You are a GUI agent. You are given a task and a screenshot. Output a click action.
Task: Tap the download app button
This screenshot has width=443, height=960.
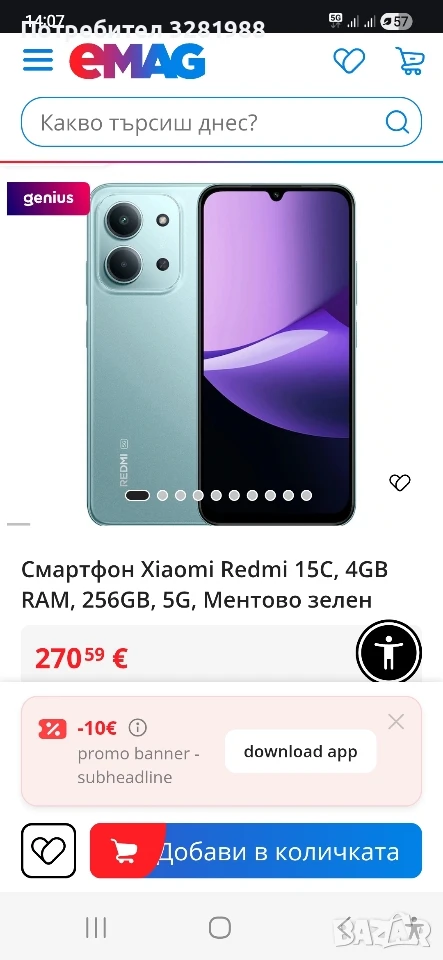pyautogui.click(x=300, y=751)
